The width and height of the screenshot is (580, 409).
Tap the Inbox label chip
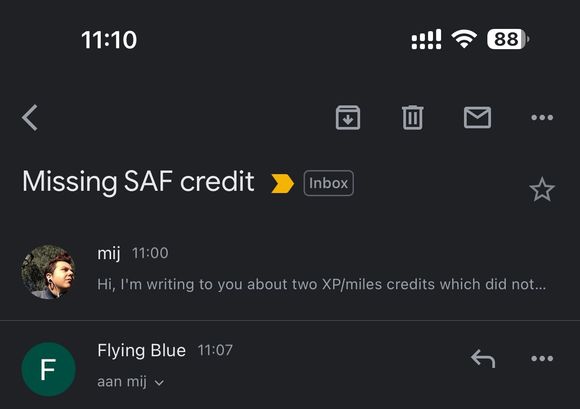tap(328, 183)
